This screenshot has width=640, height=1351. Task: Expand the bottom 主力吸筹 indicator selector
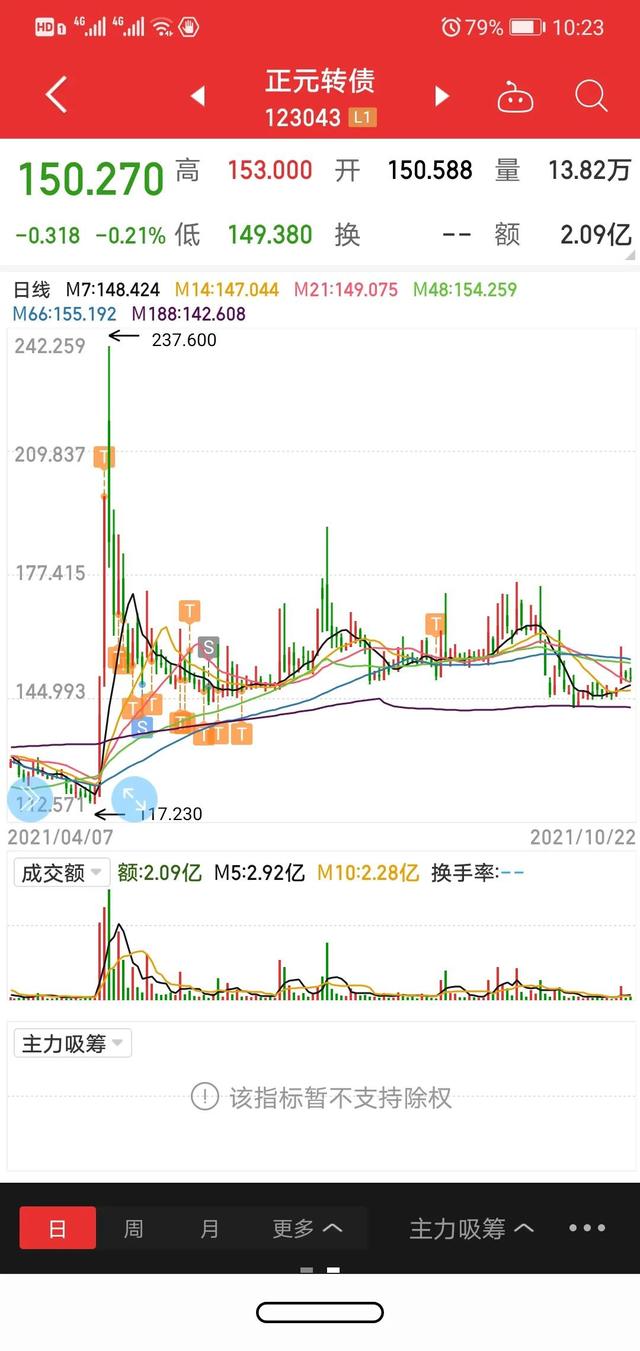(x=471, y=1229)
